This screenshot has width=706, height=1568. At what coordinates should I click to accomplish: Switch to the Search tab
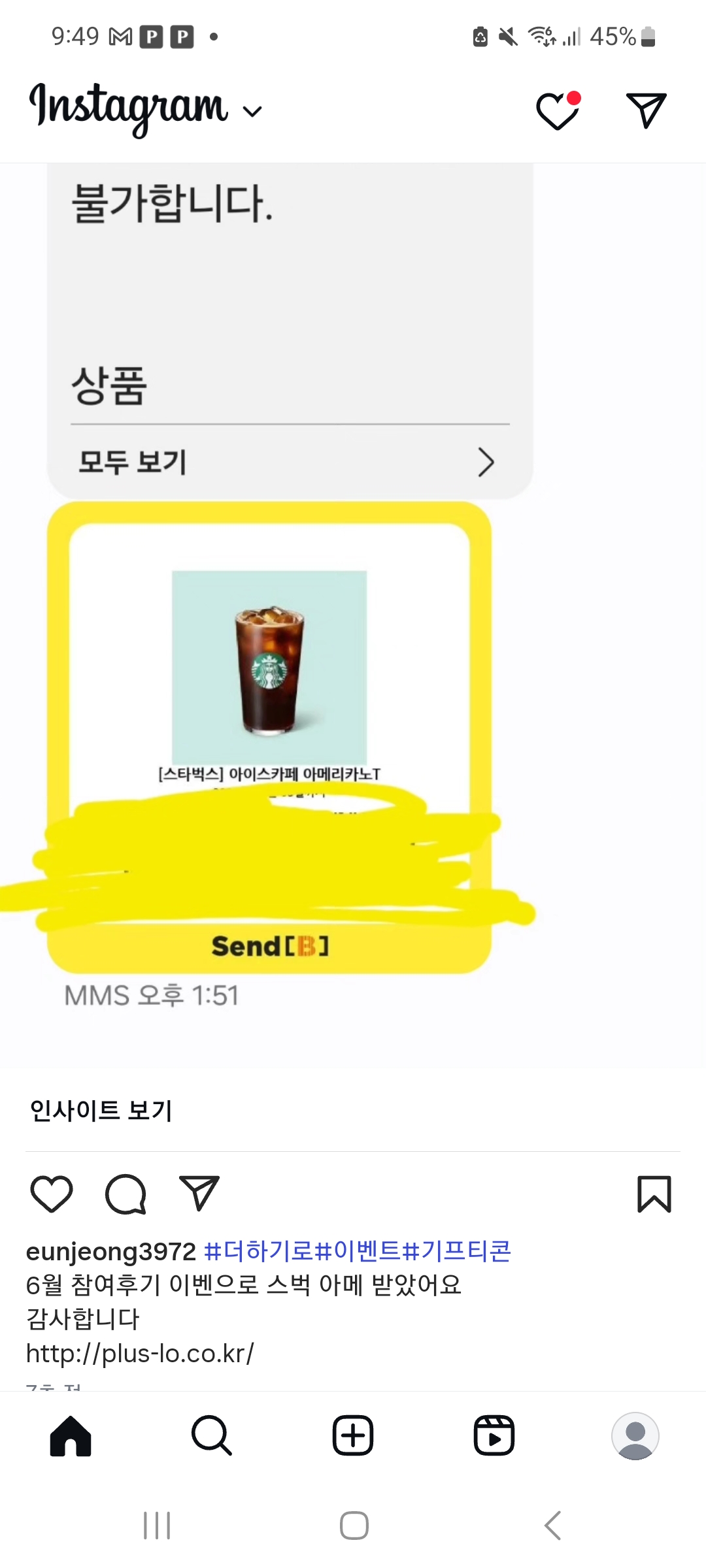pos(212,1435)
